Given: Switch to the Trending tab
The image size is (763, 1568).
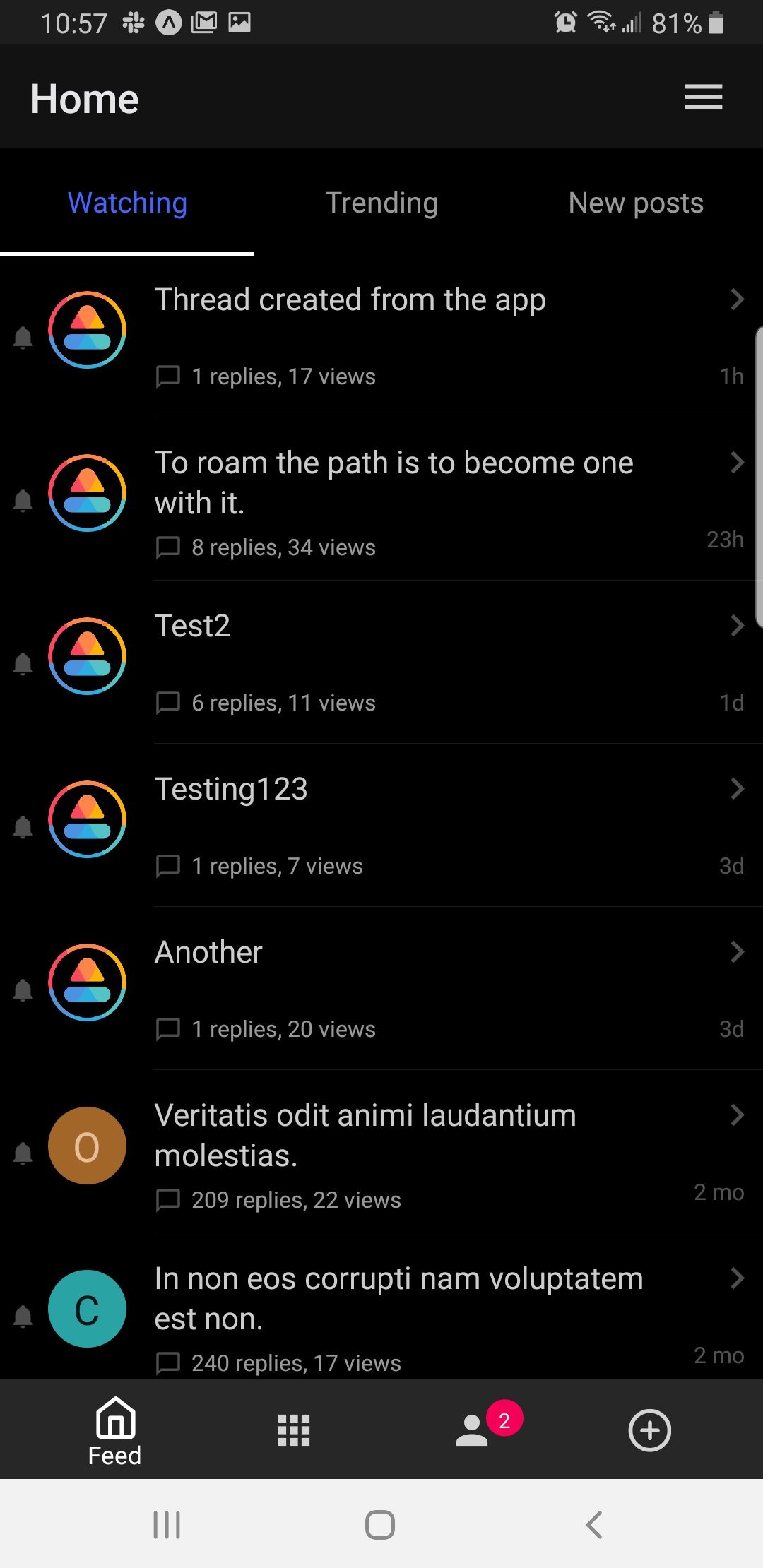Looking at the screenshot, I should coord(381,203).
